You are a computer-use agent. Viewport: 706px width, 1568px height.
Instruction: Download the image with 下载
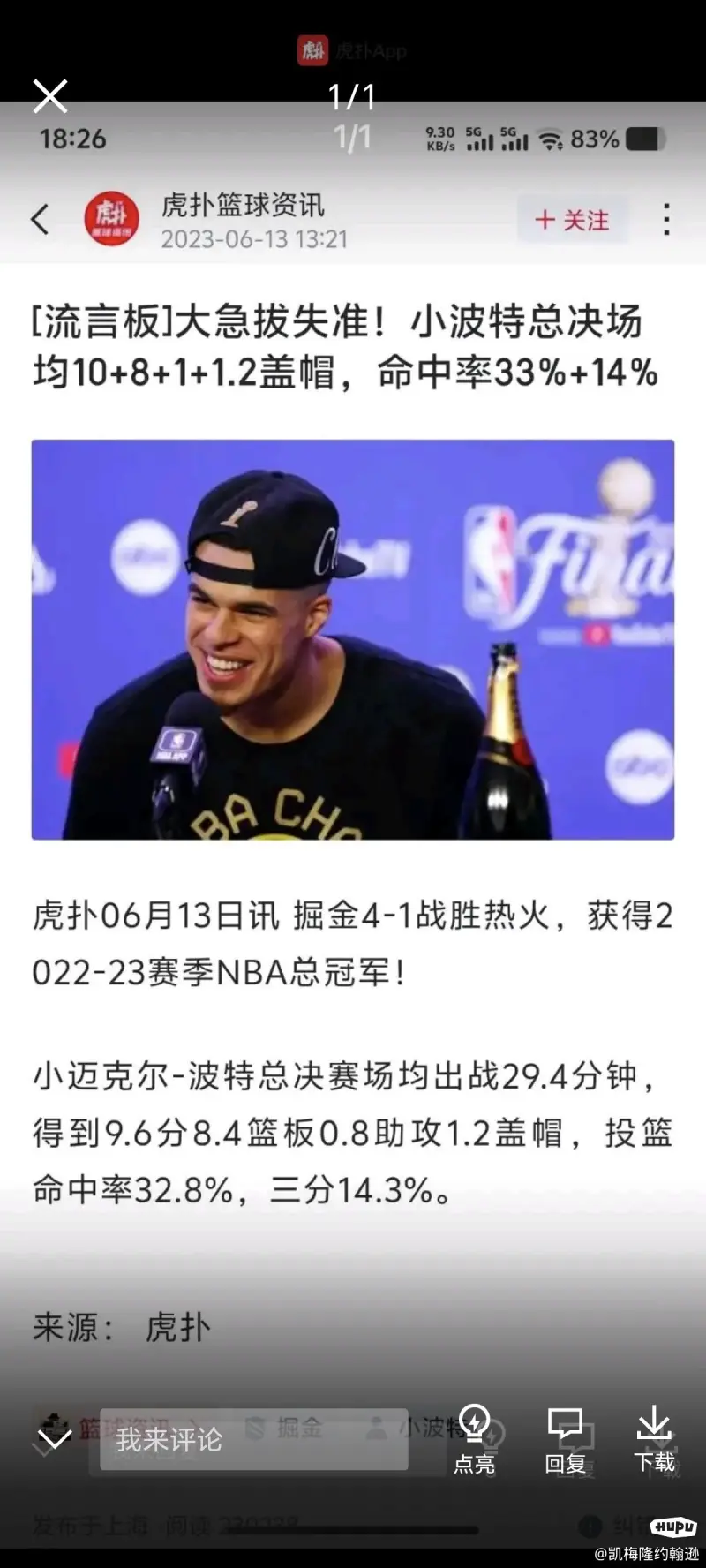[x=654, y=1440]
